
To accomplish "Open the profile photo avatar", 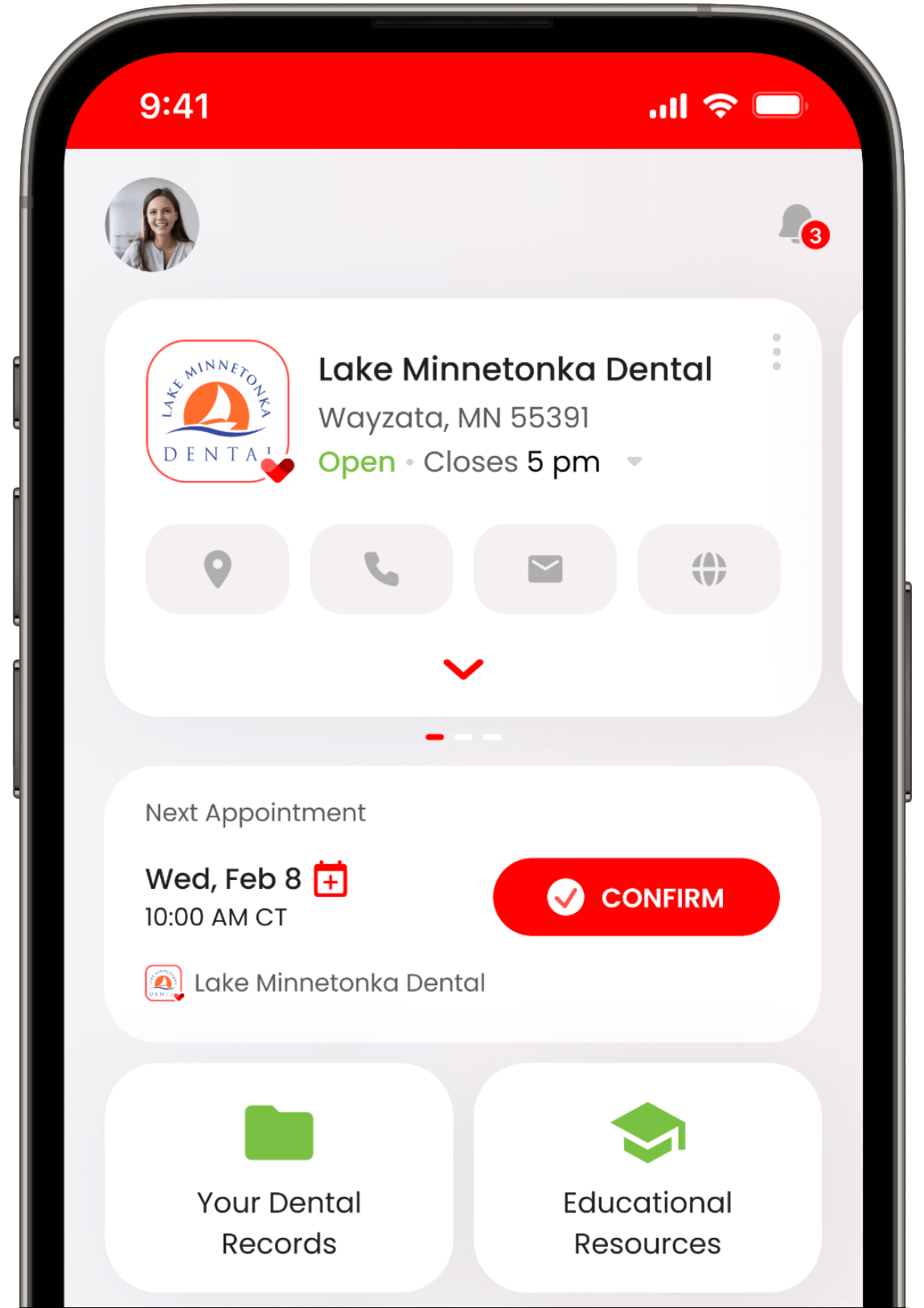I will point(152,224).
